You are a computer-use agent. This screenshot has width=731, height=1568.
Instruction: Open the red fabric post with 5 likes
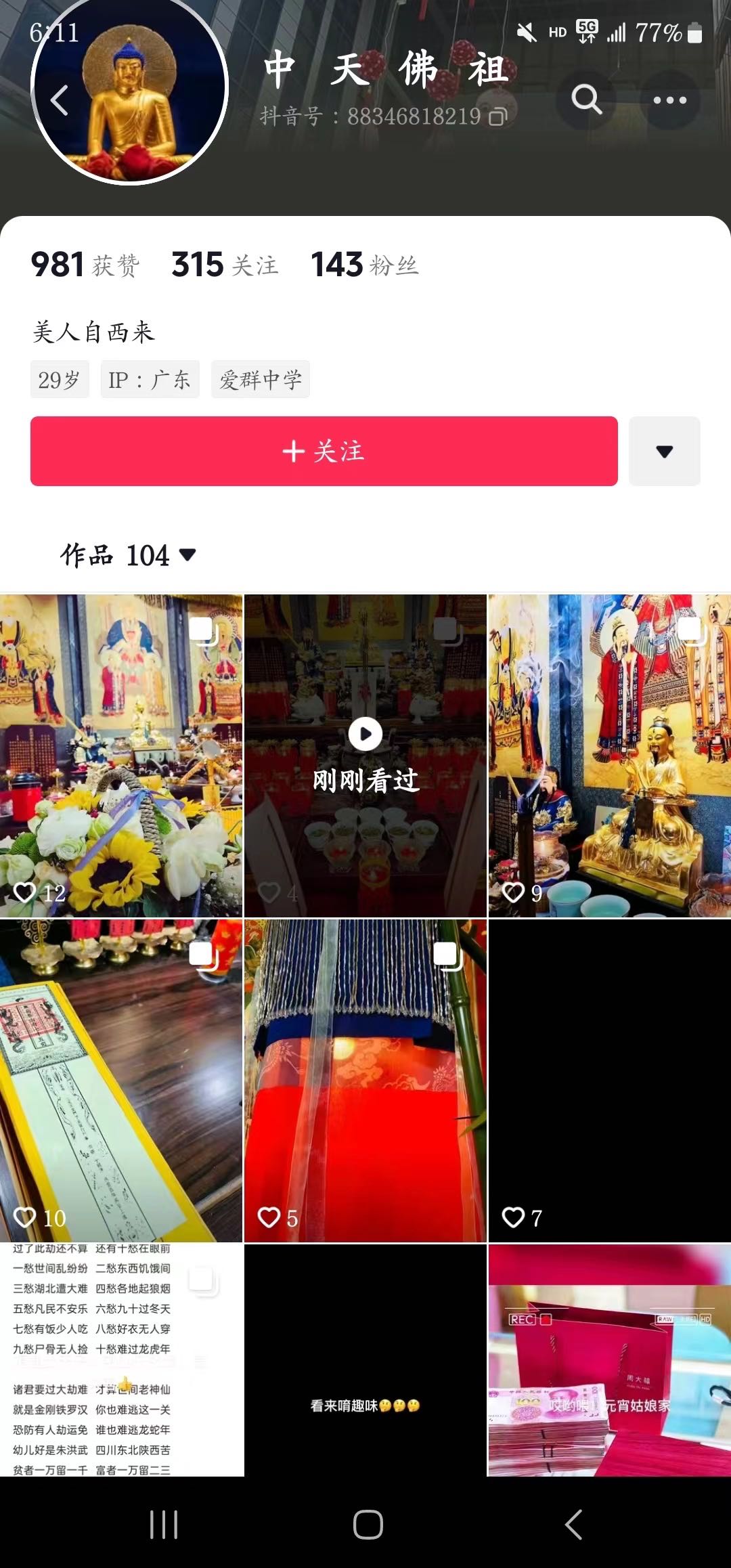click(365, 1081)
